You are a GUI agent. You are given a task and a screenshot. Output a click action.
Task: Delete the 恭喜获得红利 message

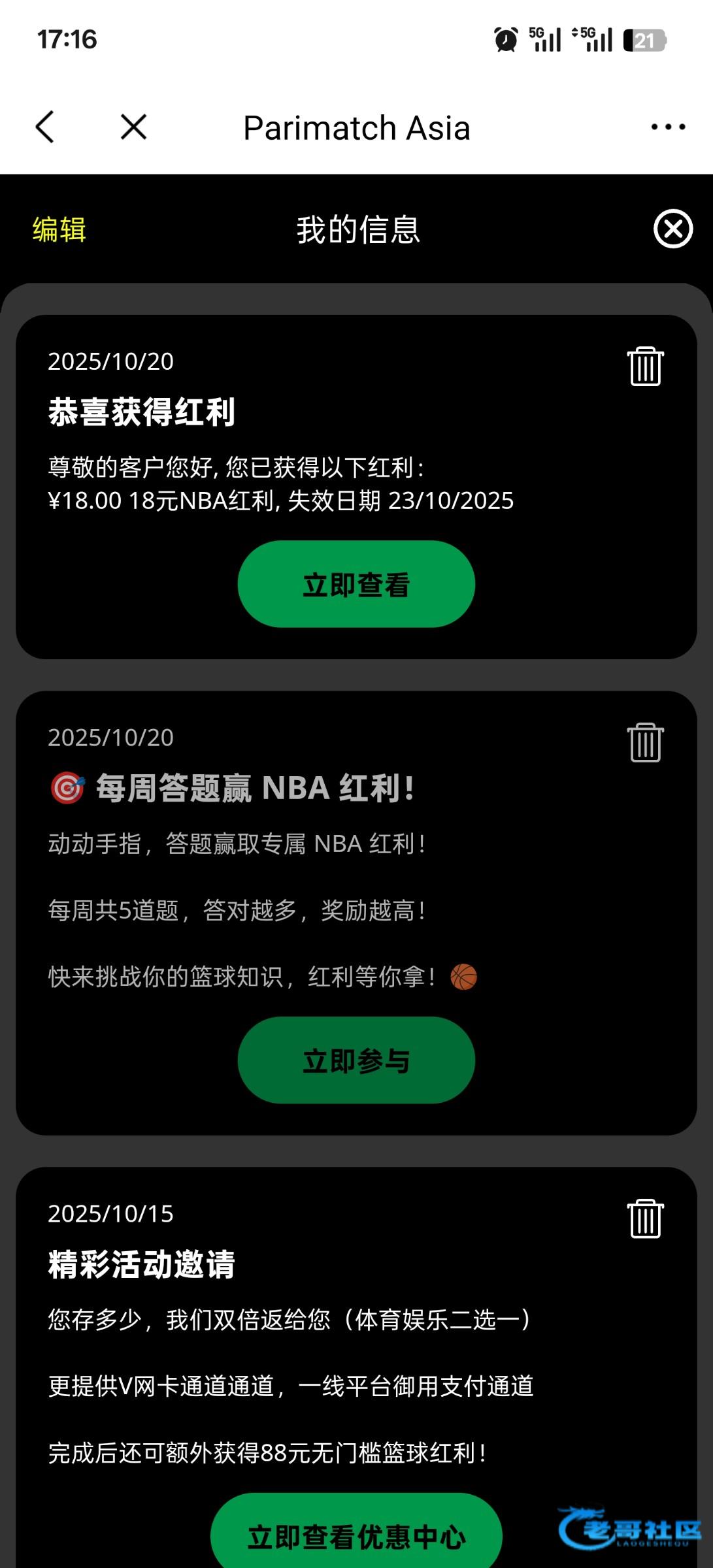click(x=646, y=367)
